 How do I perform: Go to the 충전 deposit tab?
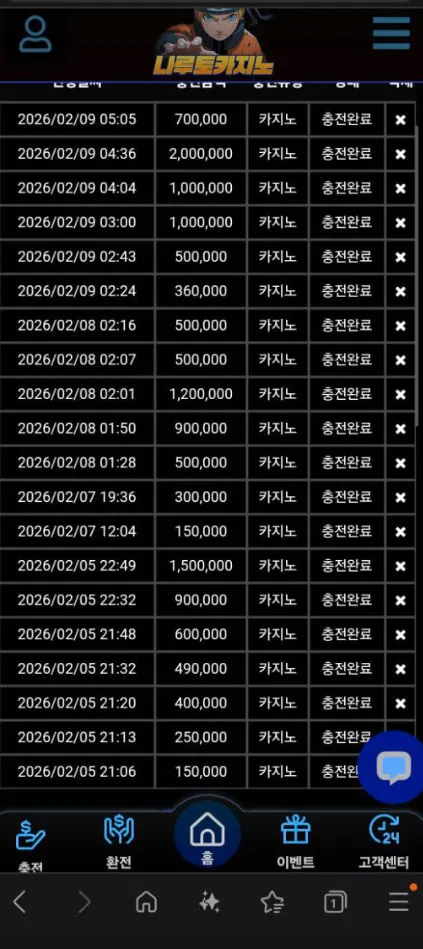(30, 846)
